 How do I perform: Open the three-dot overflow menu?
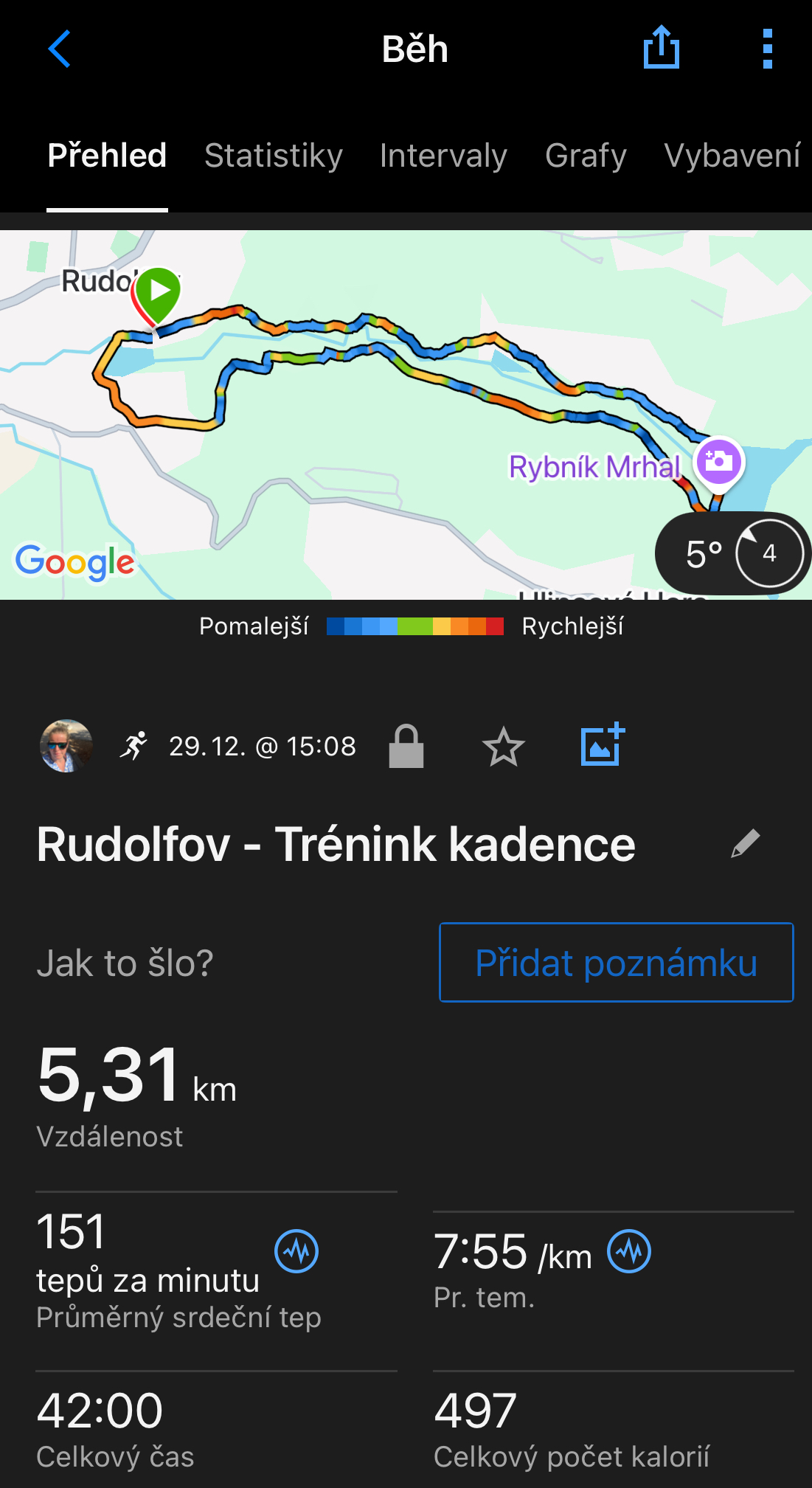767,49
